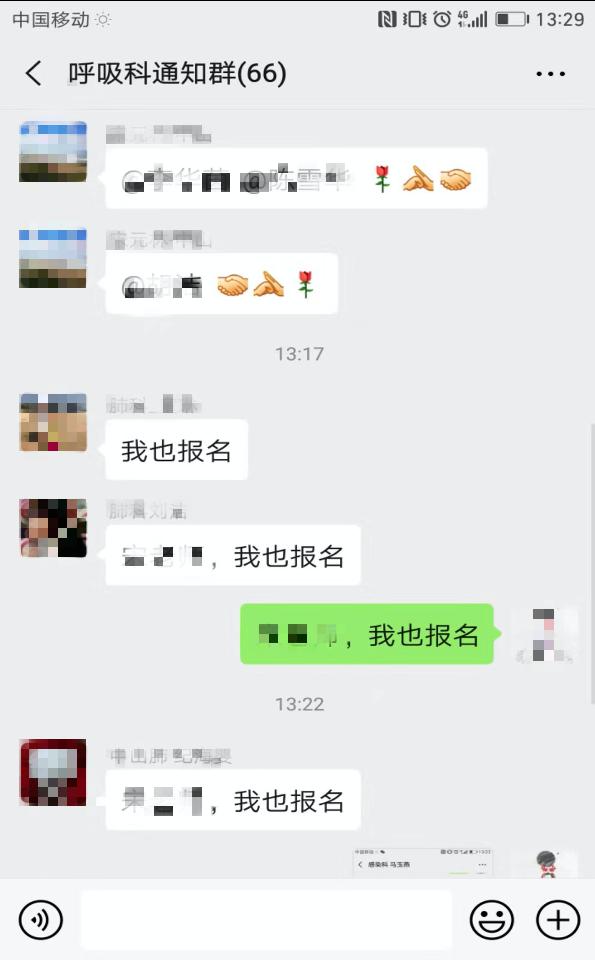Viewport: 595px width, 960px height.
Task: Open the chat's three-dot menu
Action: click(x=550, y=74)
